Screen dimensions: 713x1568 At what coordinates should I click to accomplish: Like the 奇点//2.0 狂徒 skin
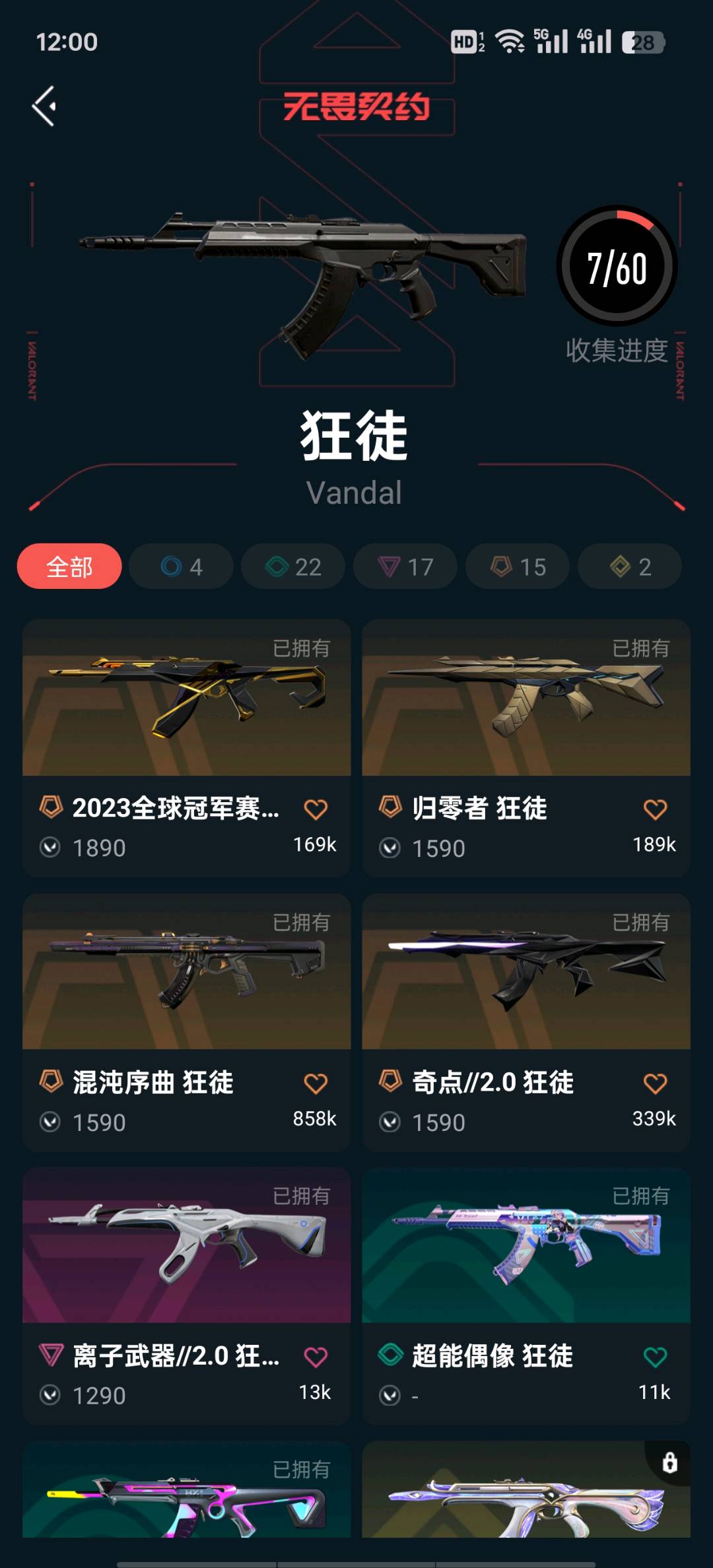(x=655, y=1083)
